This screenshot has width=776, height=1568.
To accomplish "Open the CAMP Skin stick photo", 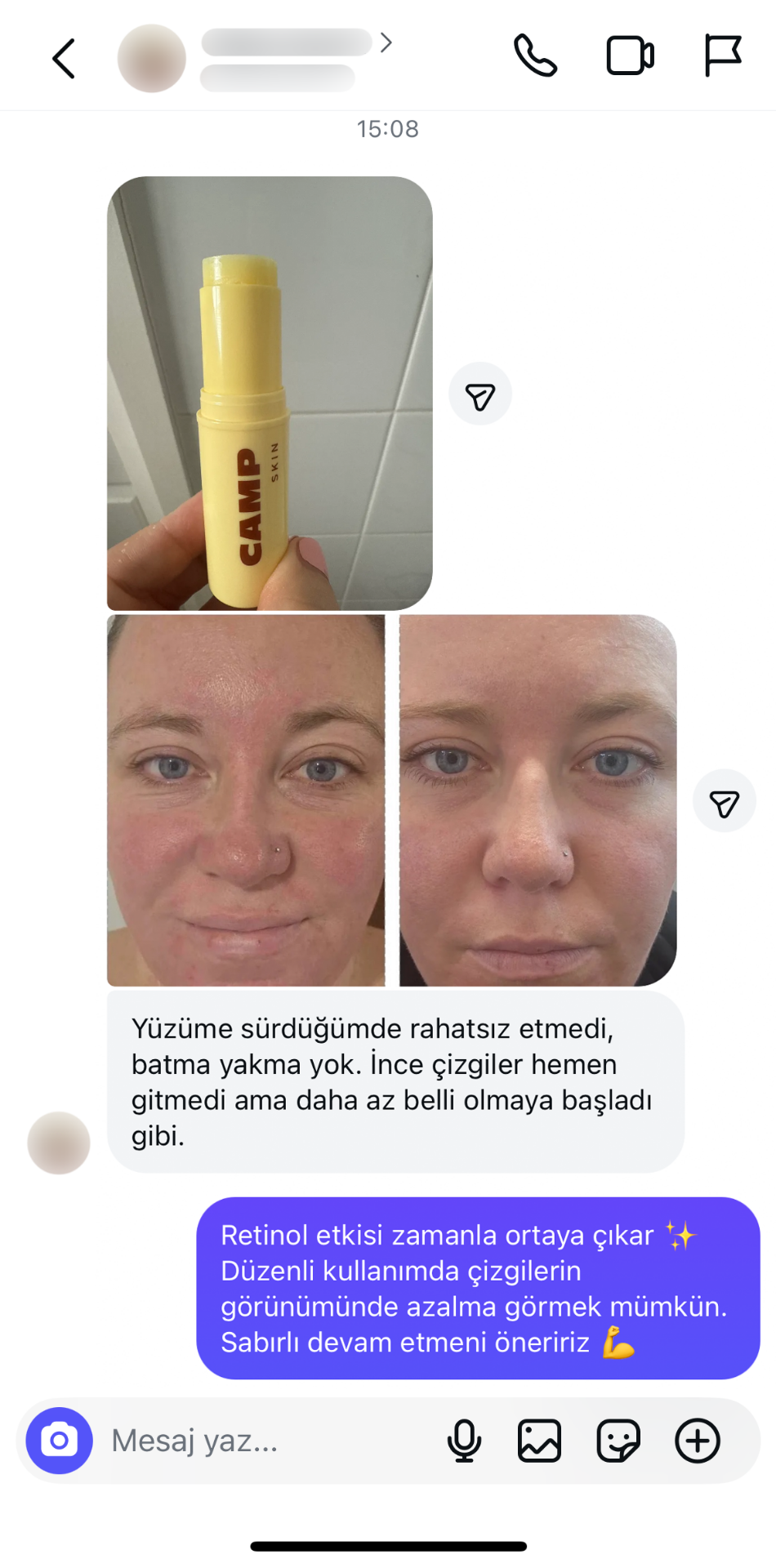I will (270, 393).
